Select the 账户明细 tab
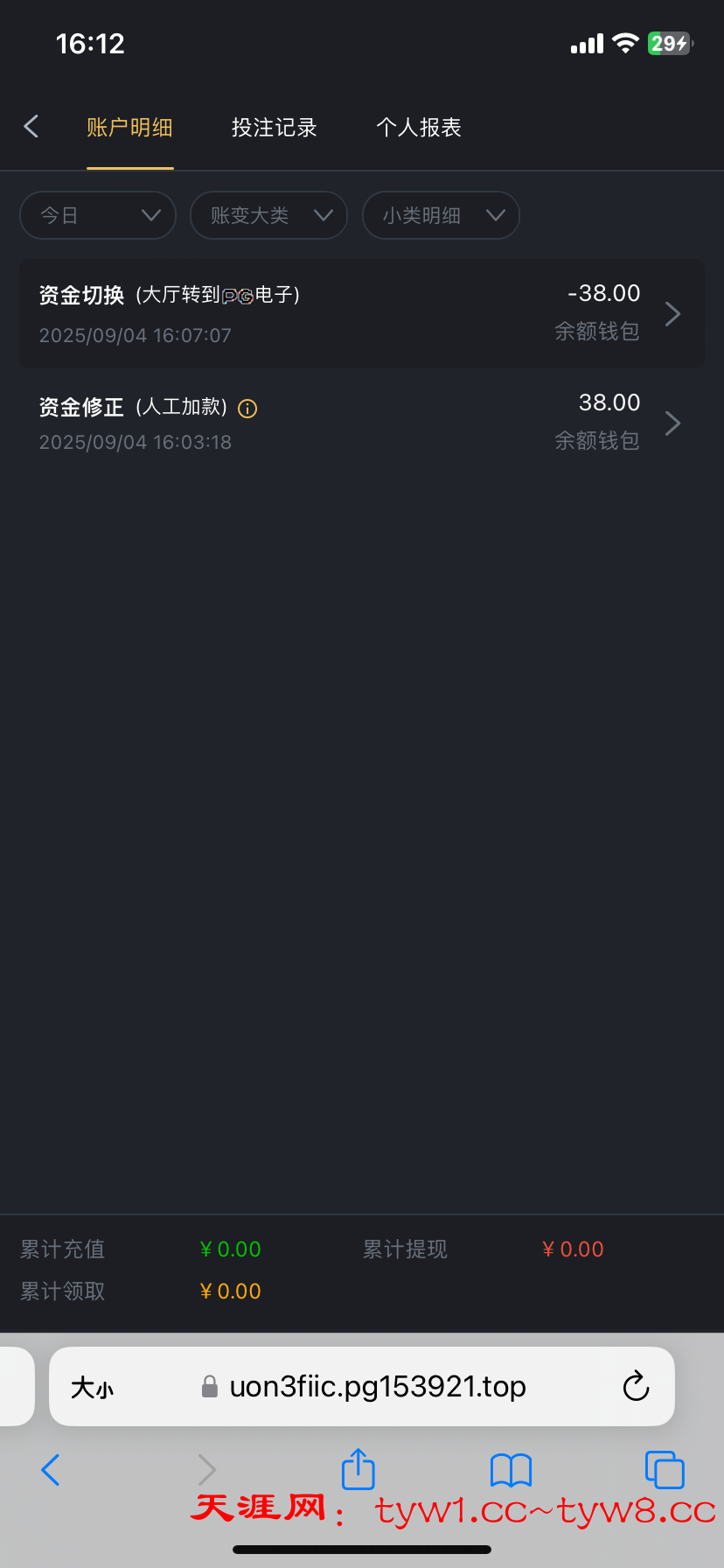Screen dimensions: 724x1568 tap(129, 128)
